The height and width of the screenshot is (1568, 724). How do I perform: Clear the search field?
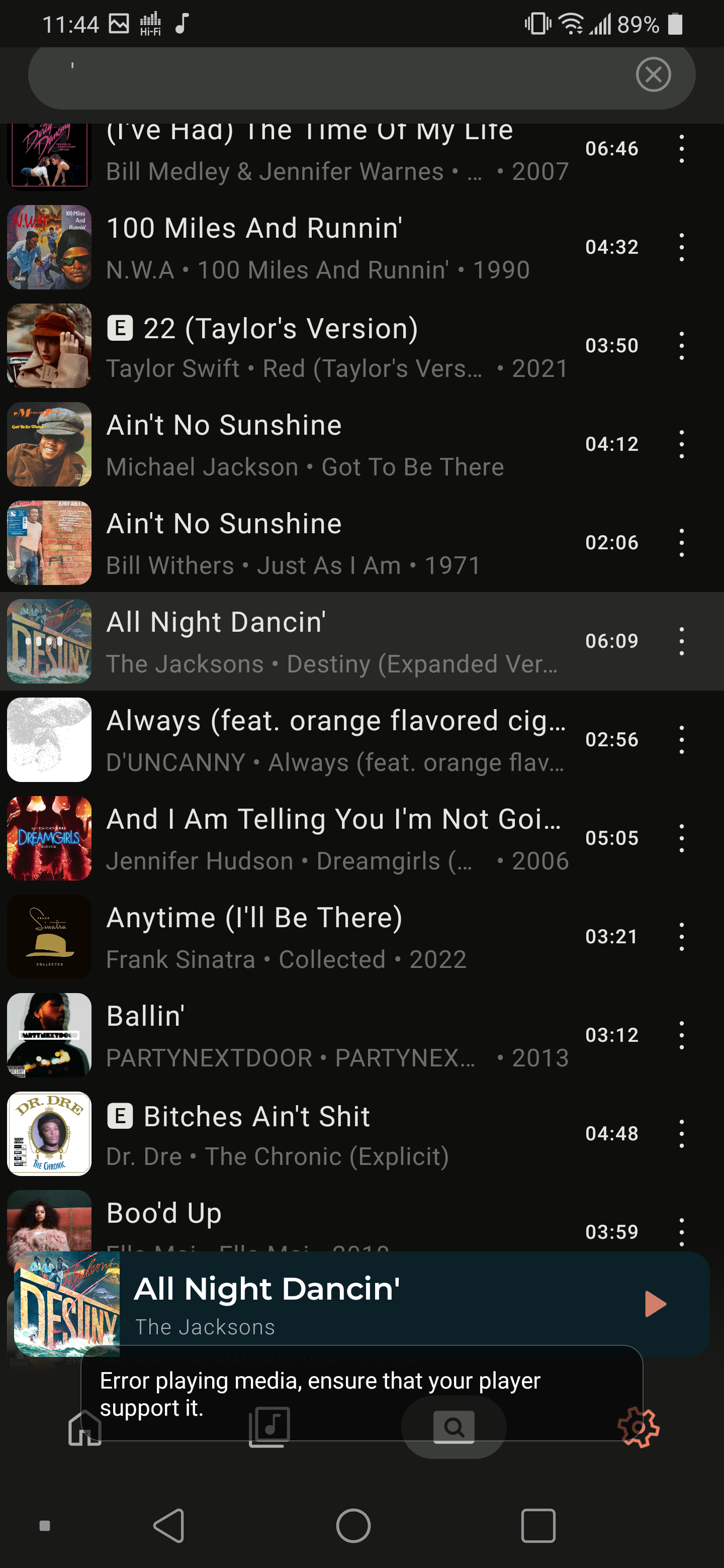(653, 75)
